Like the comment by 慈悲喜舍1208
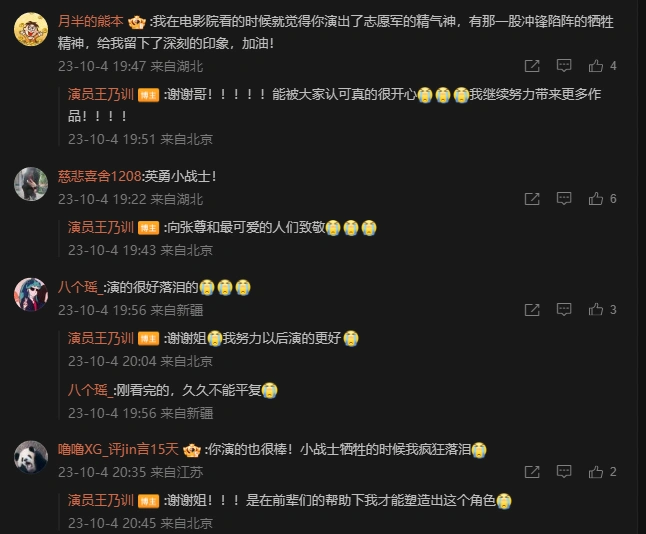Image resolution: width=646 pixels, height=534 pixels. pyautogui.click(x=596, y=199)
